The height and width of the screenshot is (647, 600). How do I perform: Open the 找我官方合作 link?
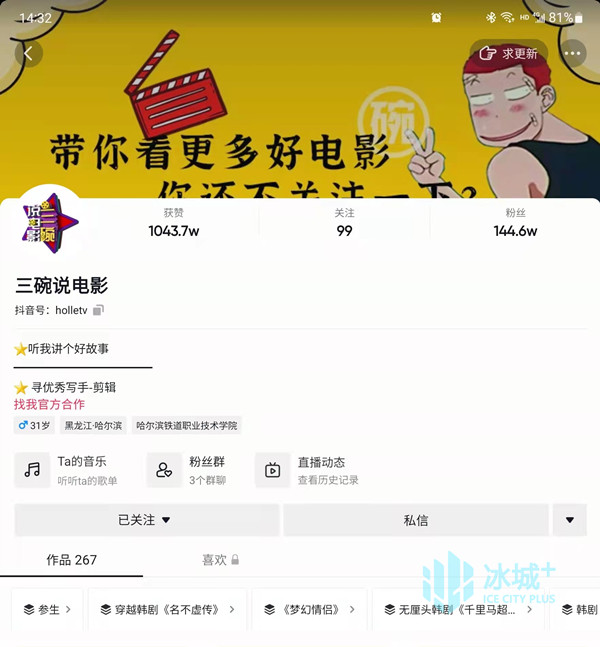pos(49,404)
